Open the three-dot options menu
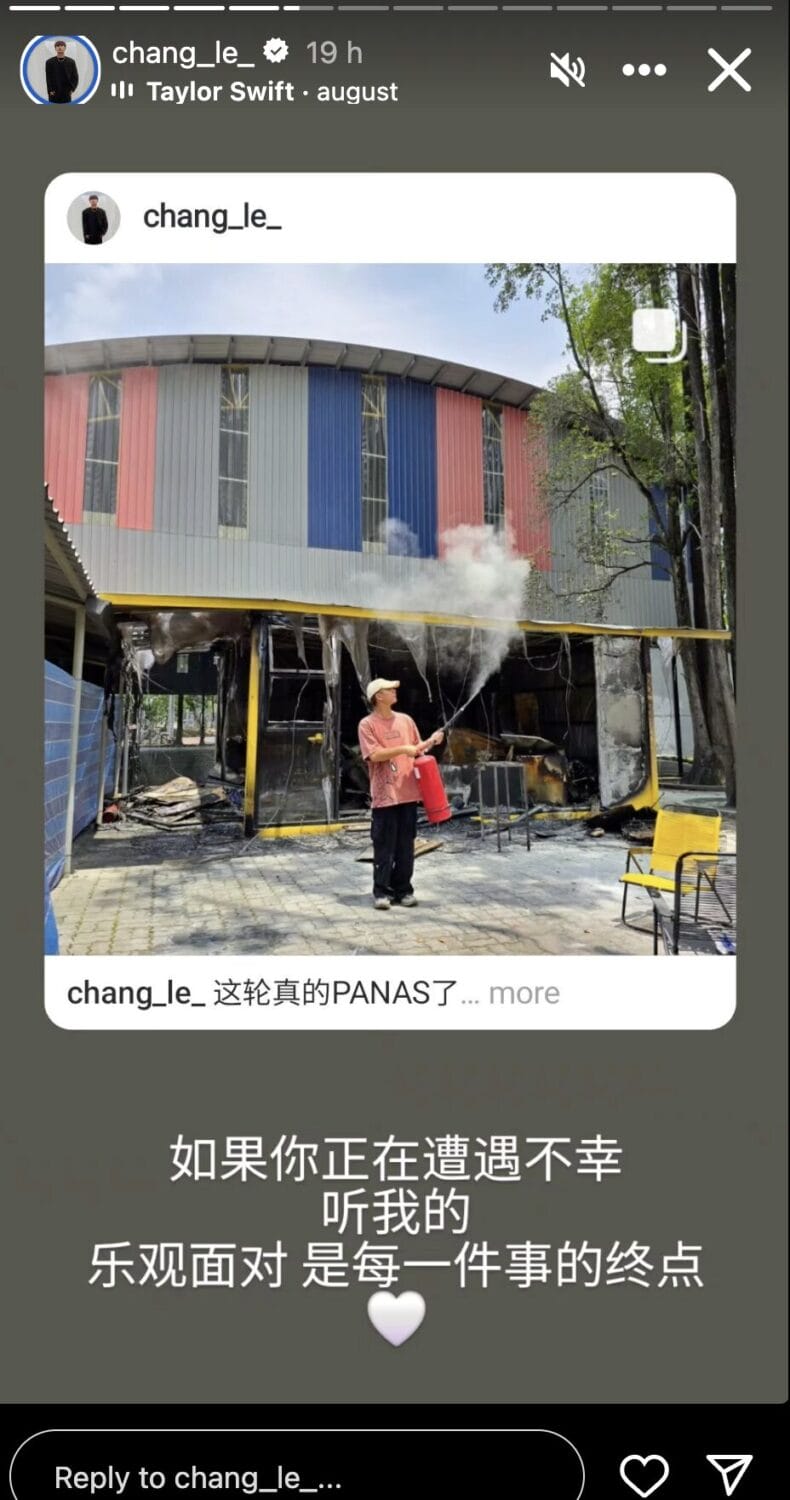Viewport: 790px width, 1500px height. click(x=644, y=70)
